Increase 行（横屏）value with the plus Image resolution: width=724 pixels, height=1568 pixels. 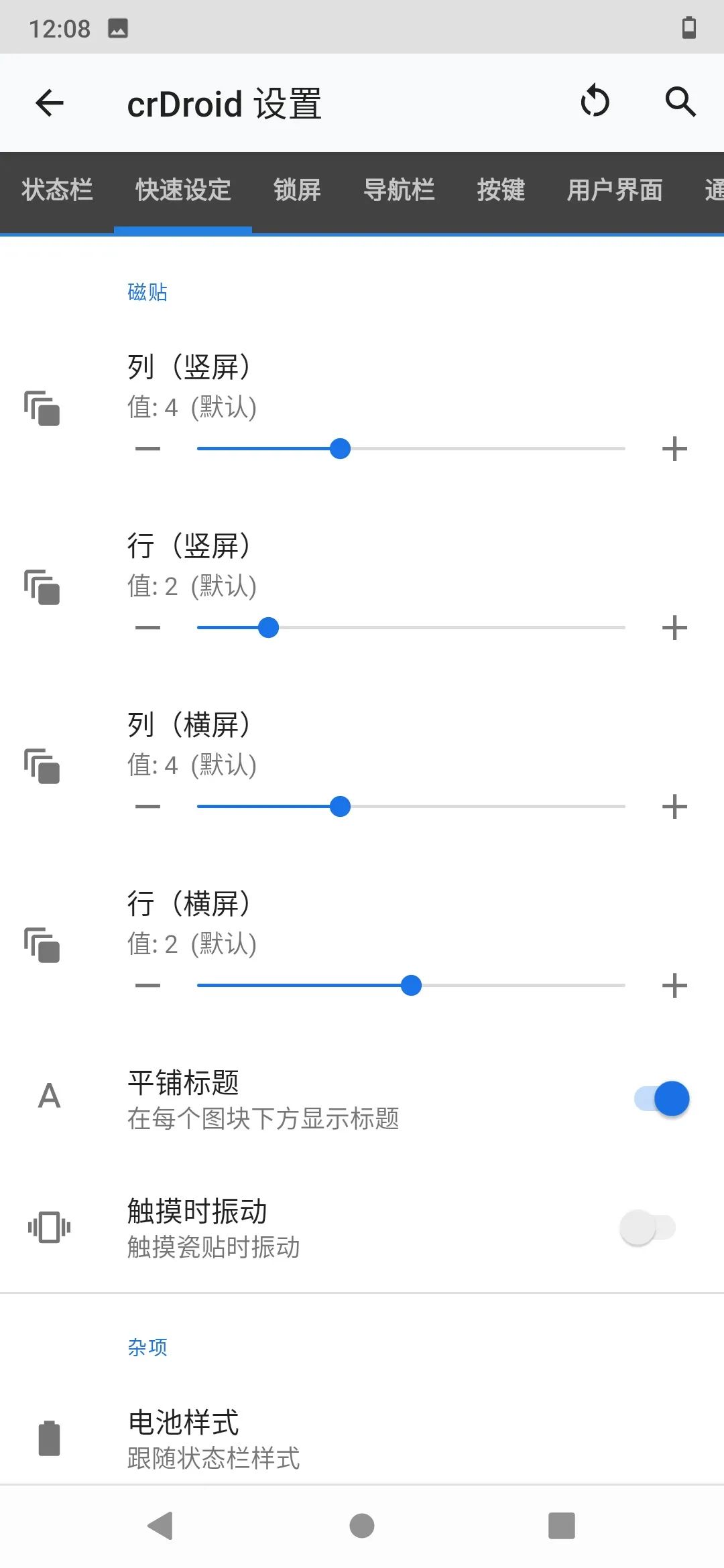tap(674, 986)
